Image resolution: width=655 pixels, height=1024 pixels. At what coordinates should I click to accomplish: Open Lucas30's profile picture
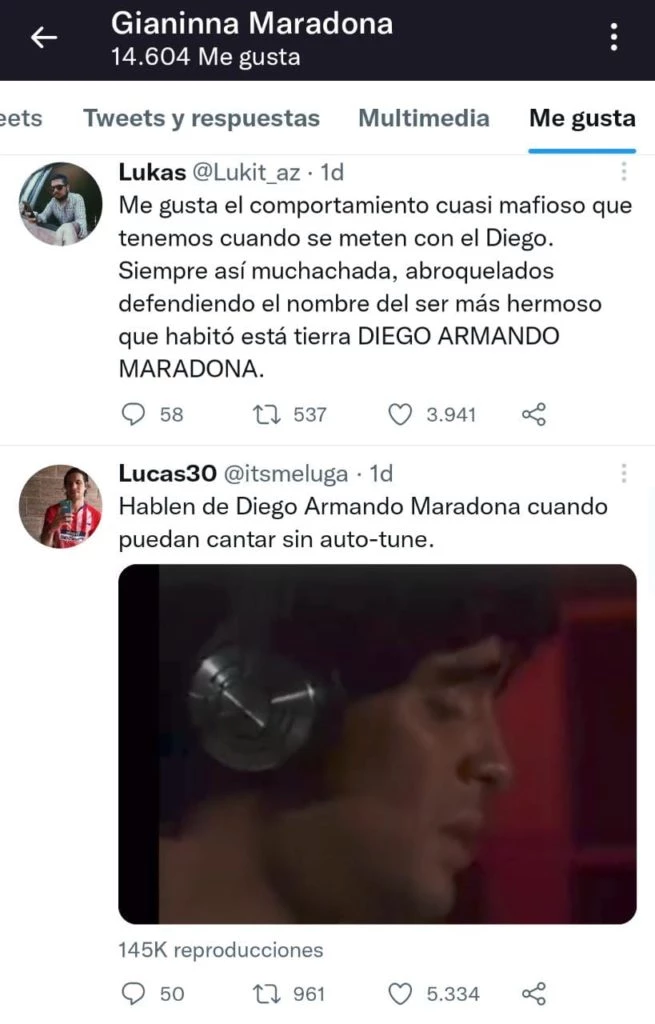pos(61,506)
